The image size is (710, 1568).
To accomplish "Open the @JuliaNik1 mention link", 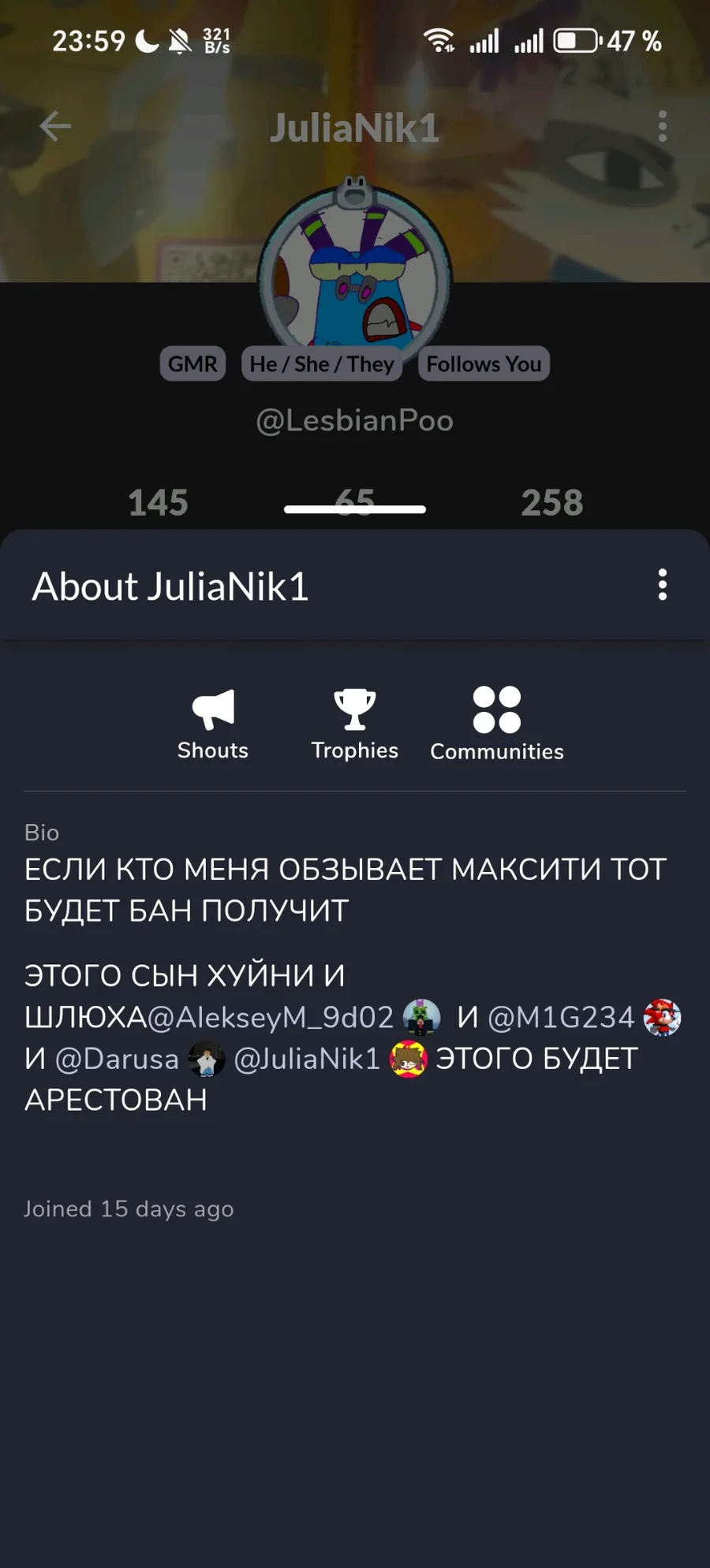I will (308, 1059).
